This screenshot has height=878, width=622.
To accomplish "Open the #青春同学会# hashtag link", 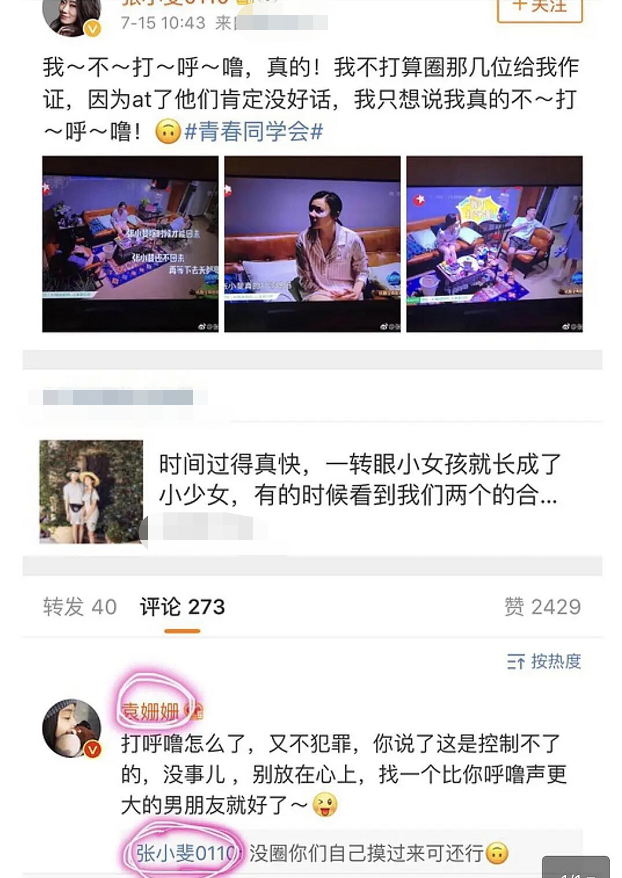I will [x=254, y=132].
